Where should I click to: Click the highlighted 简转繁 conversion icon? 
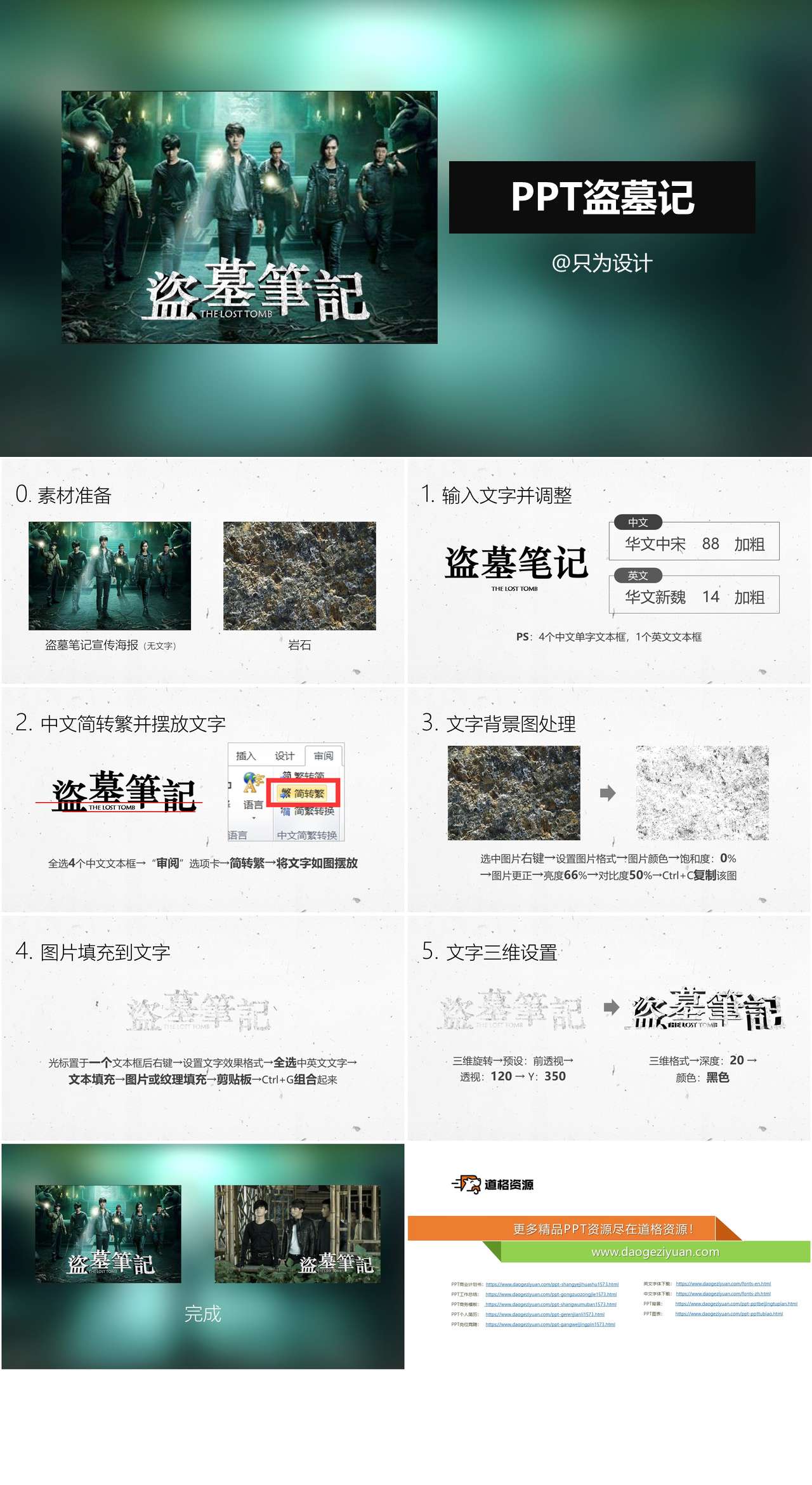click(302, 794)
